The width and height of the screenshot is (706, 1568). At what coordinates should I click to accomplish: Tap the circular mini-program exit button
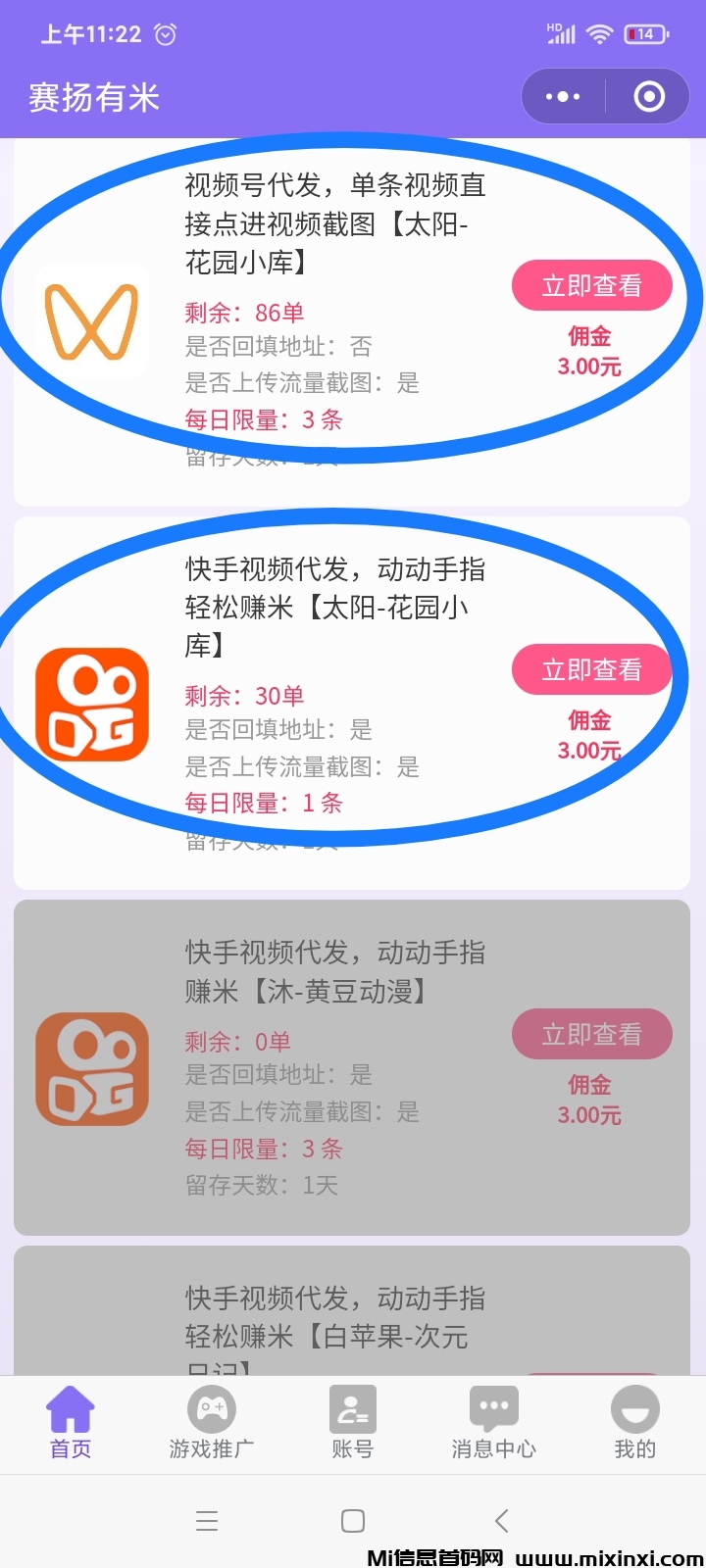pos(647,96)
